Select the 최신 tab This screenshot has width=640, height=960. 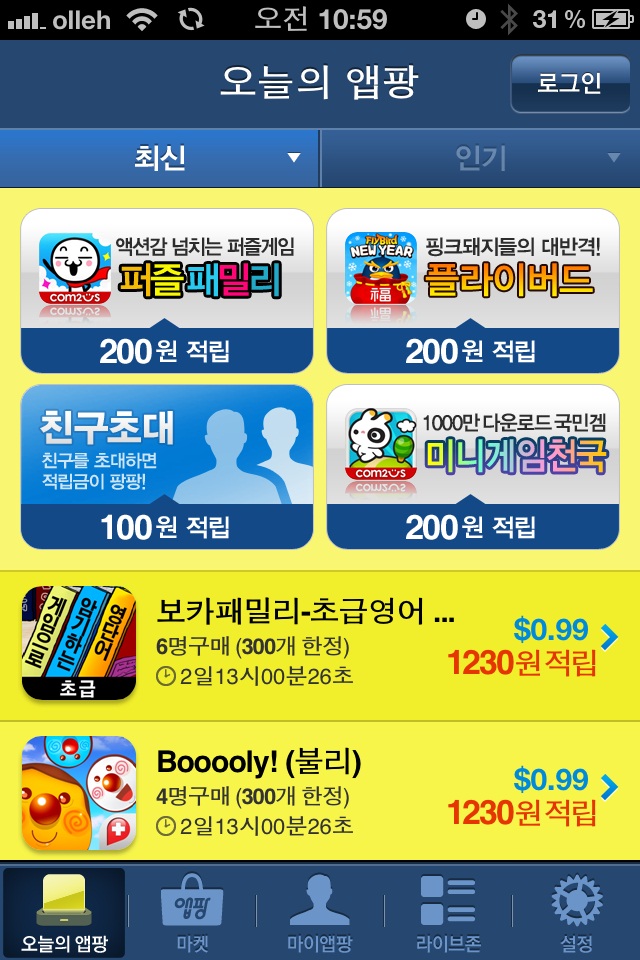pyautogui.click(x=160, y=158)
